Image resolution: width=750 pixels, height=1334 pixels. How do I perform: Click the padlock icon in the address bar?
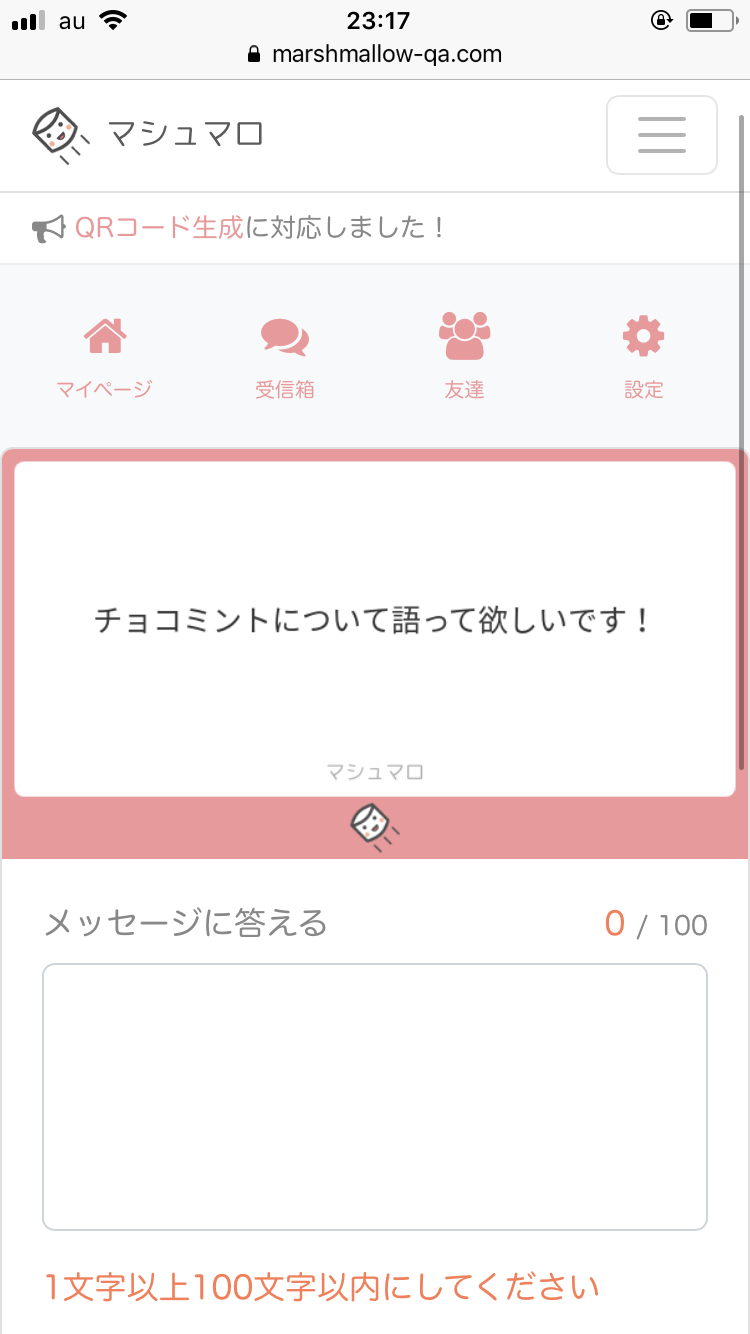pos(255,53)
